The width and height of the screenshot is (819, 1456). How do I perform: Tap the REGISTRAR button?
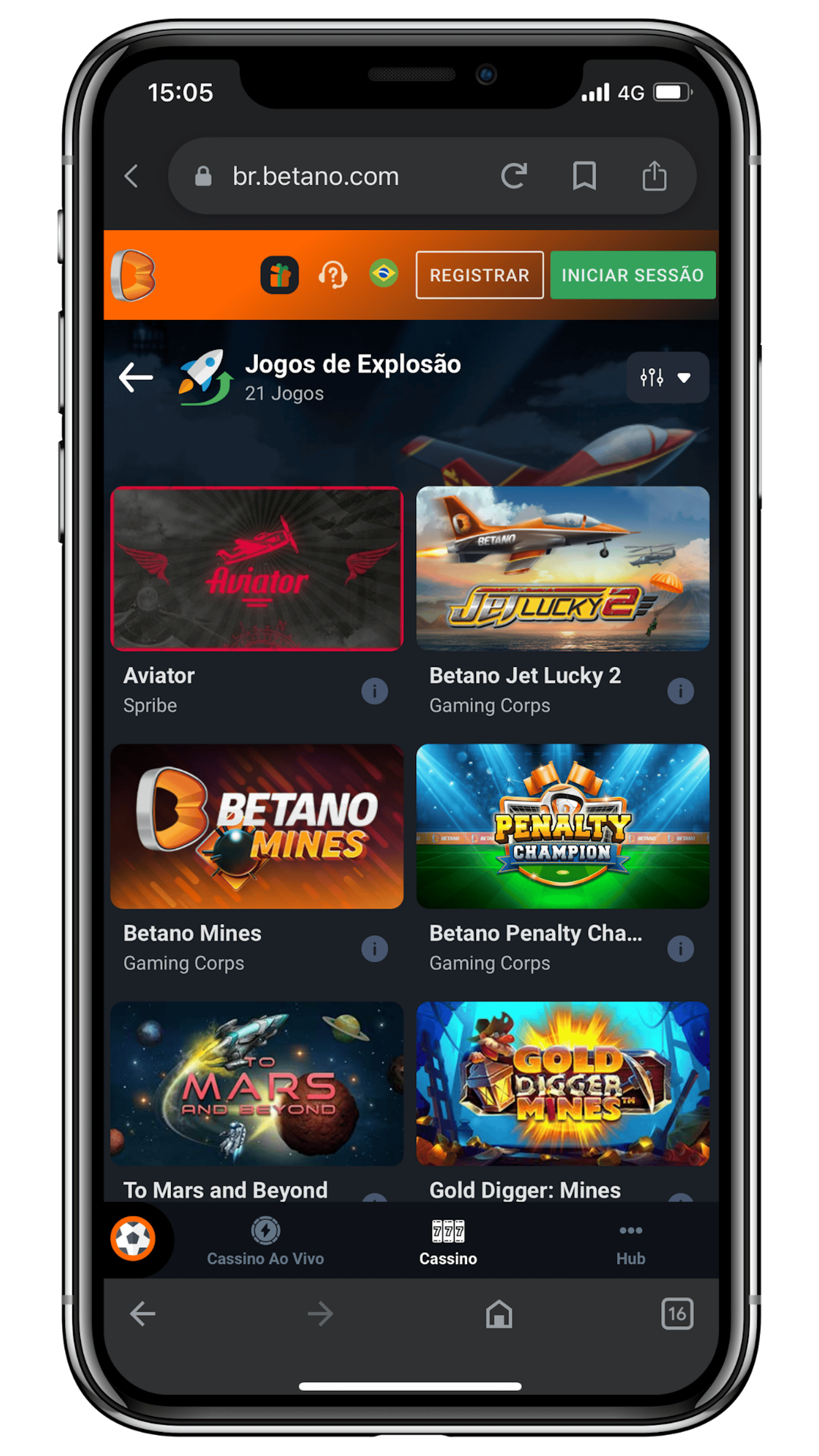479,275
